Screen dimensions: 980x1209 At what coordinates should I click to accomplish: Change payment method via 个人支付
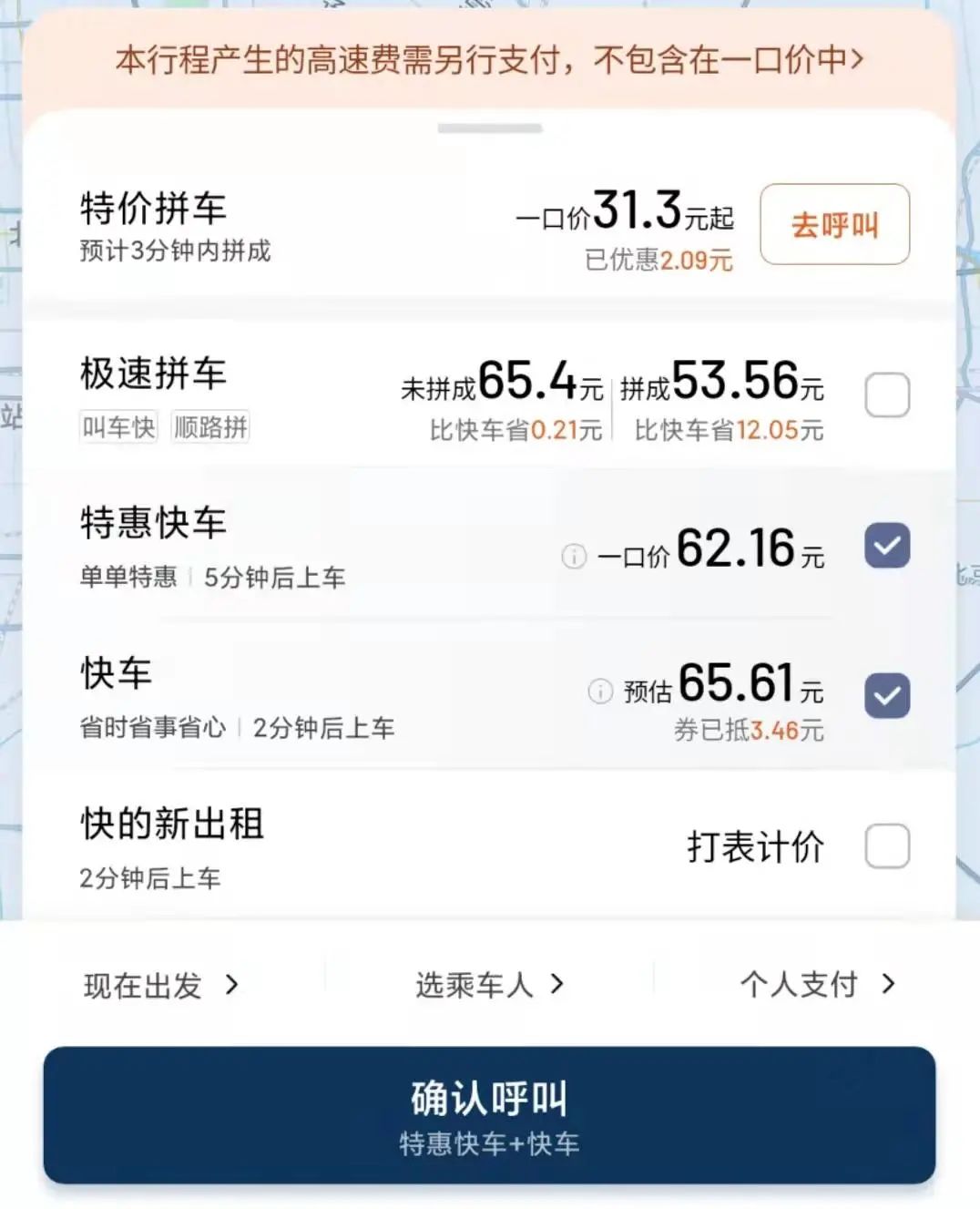(817, 985)
